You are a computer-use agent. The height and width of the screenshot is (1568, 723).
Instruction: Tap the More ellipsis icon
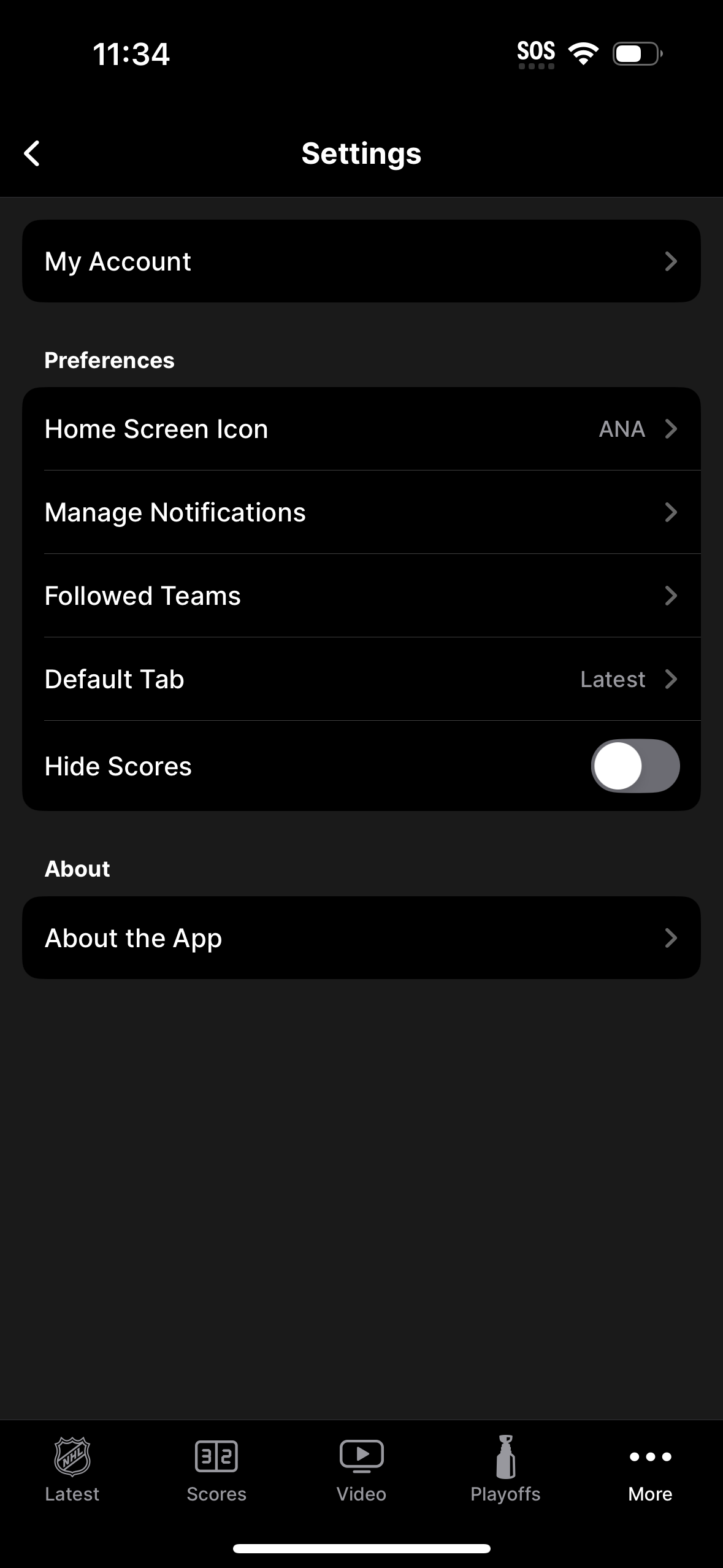pyautogui.click(x=650, y=1457)
